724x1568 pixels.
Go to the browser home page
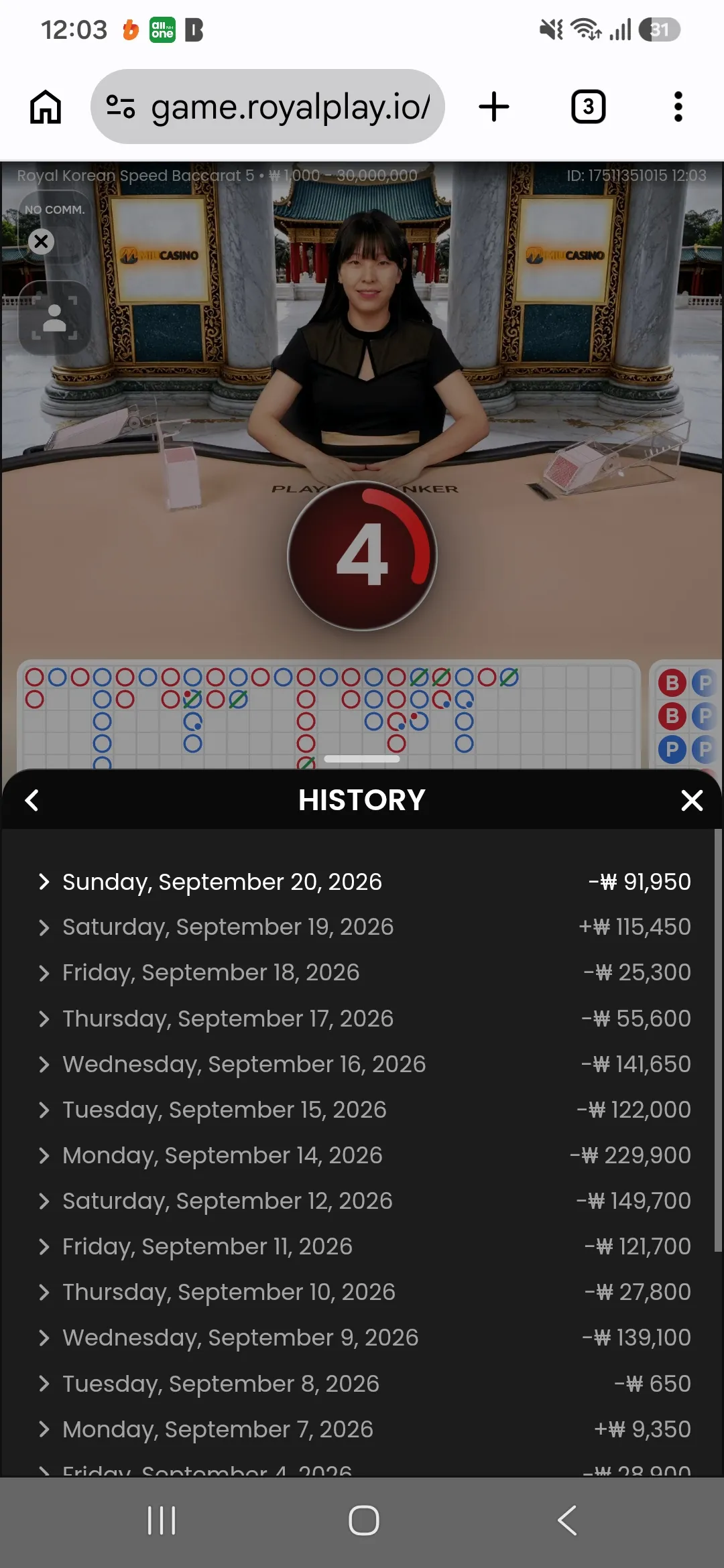[x=46, y=107]
